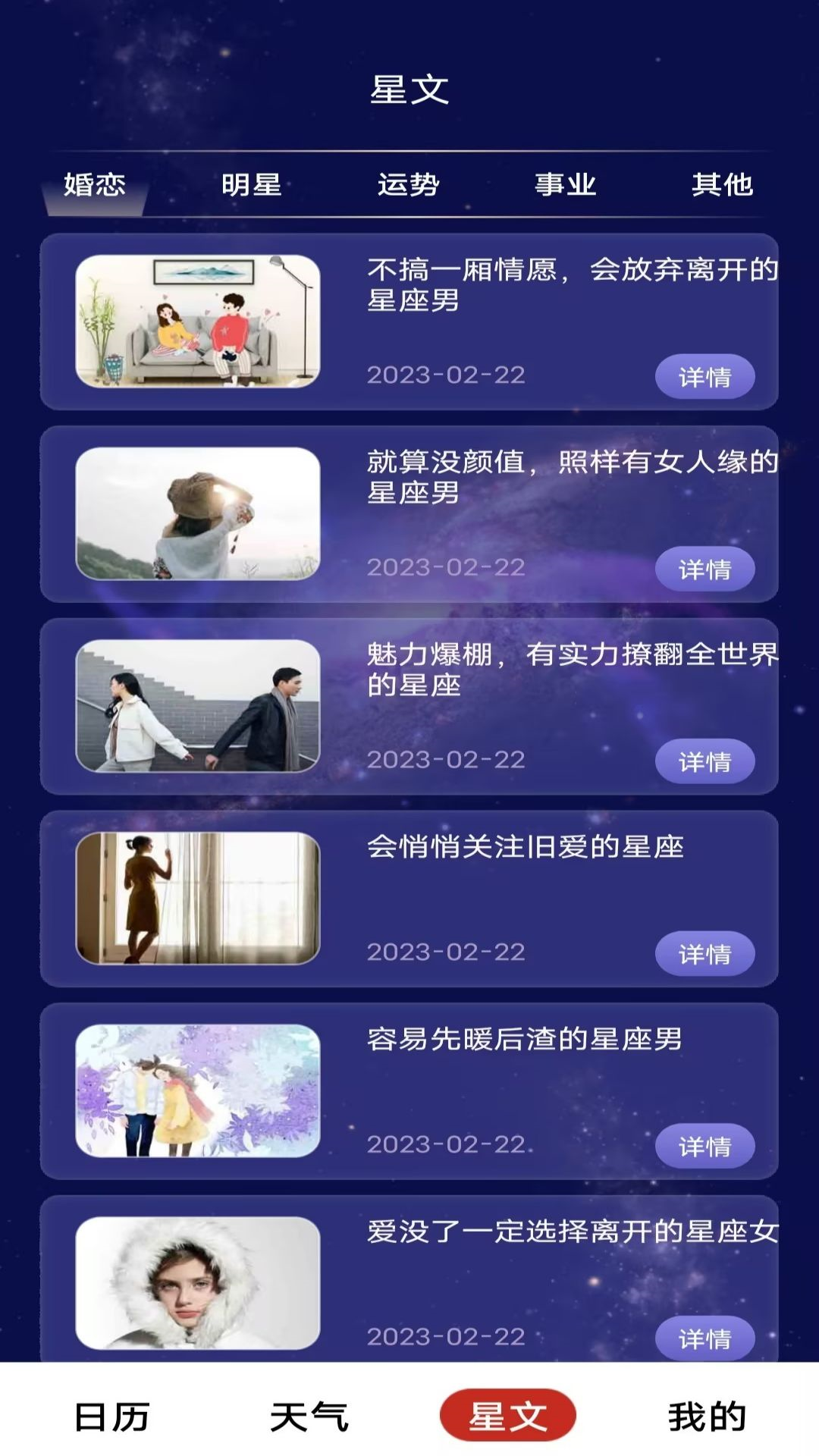The width and height of the screenshot is (819, 1456).
Task: Select the 事业 tab
Action: pyautogui.click(x=565, y=184)
